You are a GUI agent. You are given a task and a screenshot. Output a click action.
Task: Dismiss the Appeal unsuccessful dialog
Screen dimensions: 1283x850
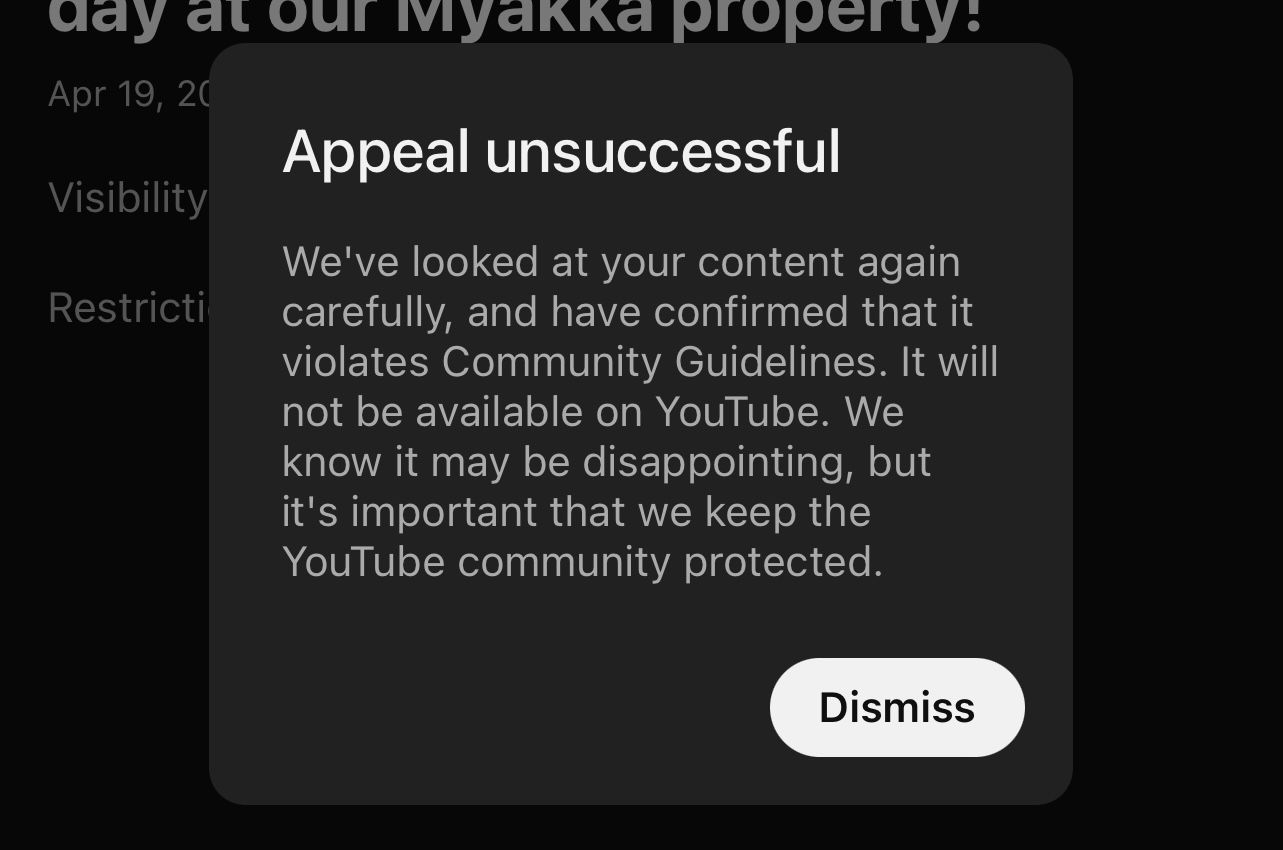[x=896, y=707]
